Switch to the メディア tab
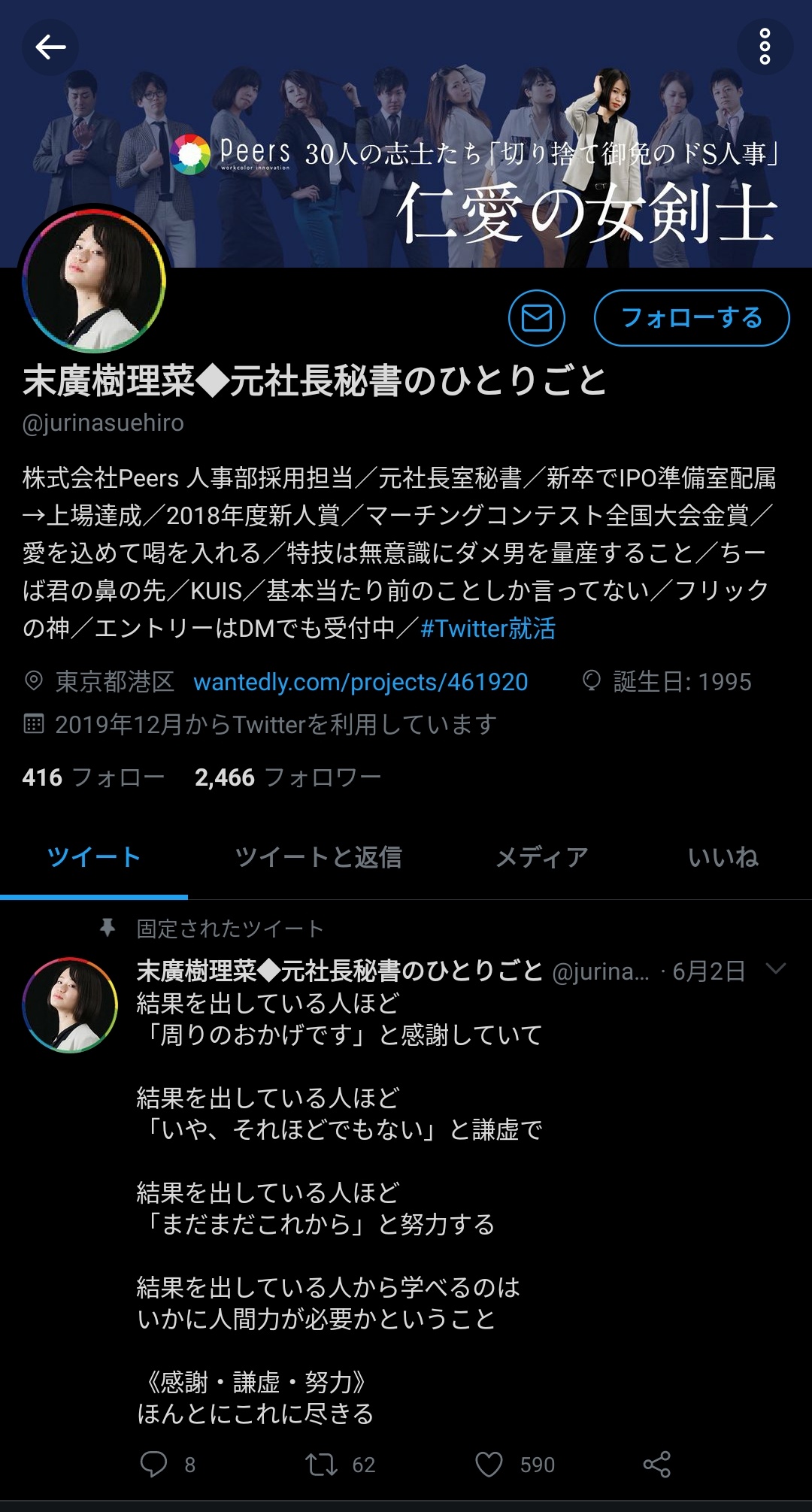The height and width of the screenshot is (1512, 812). [542, 857]
